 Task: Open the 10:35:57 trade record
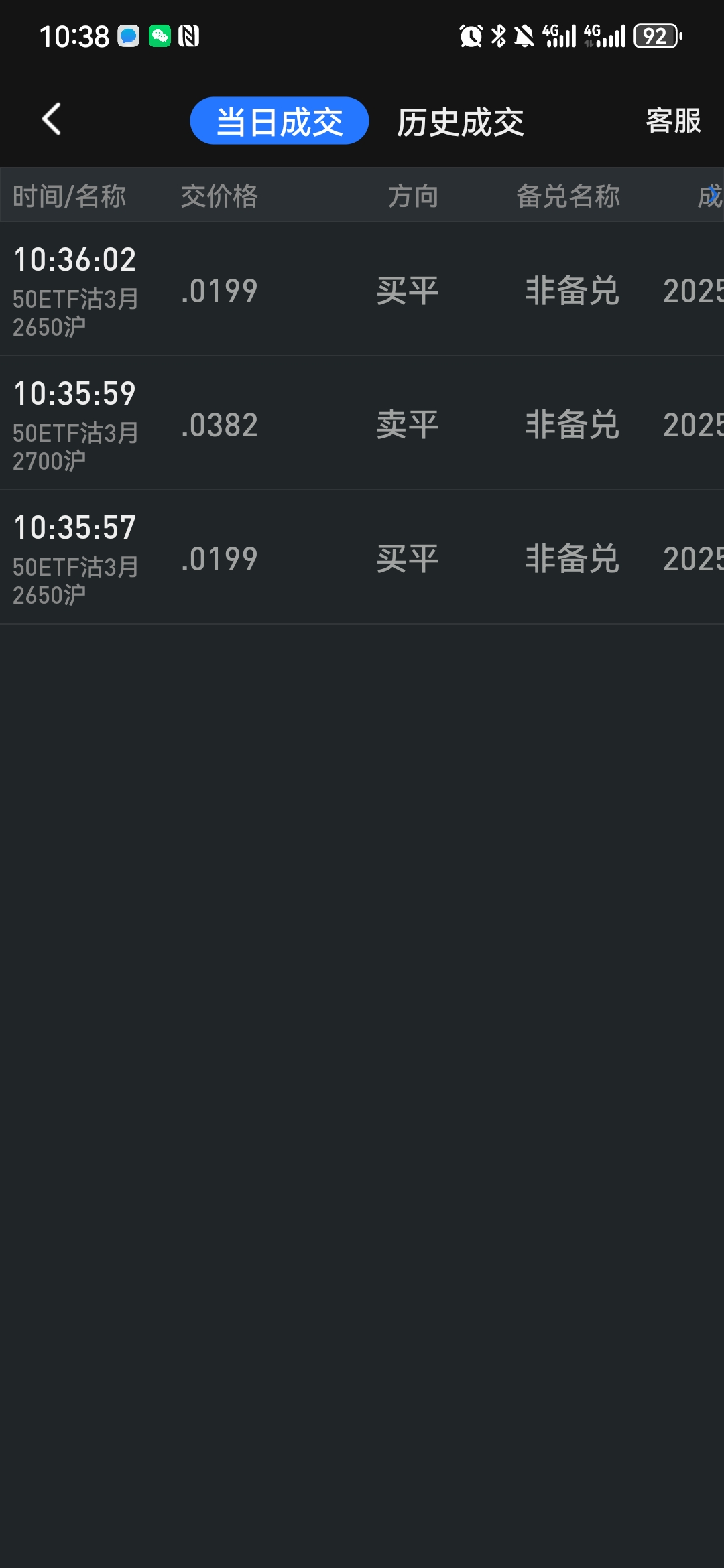pos(362,558)
